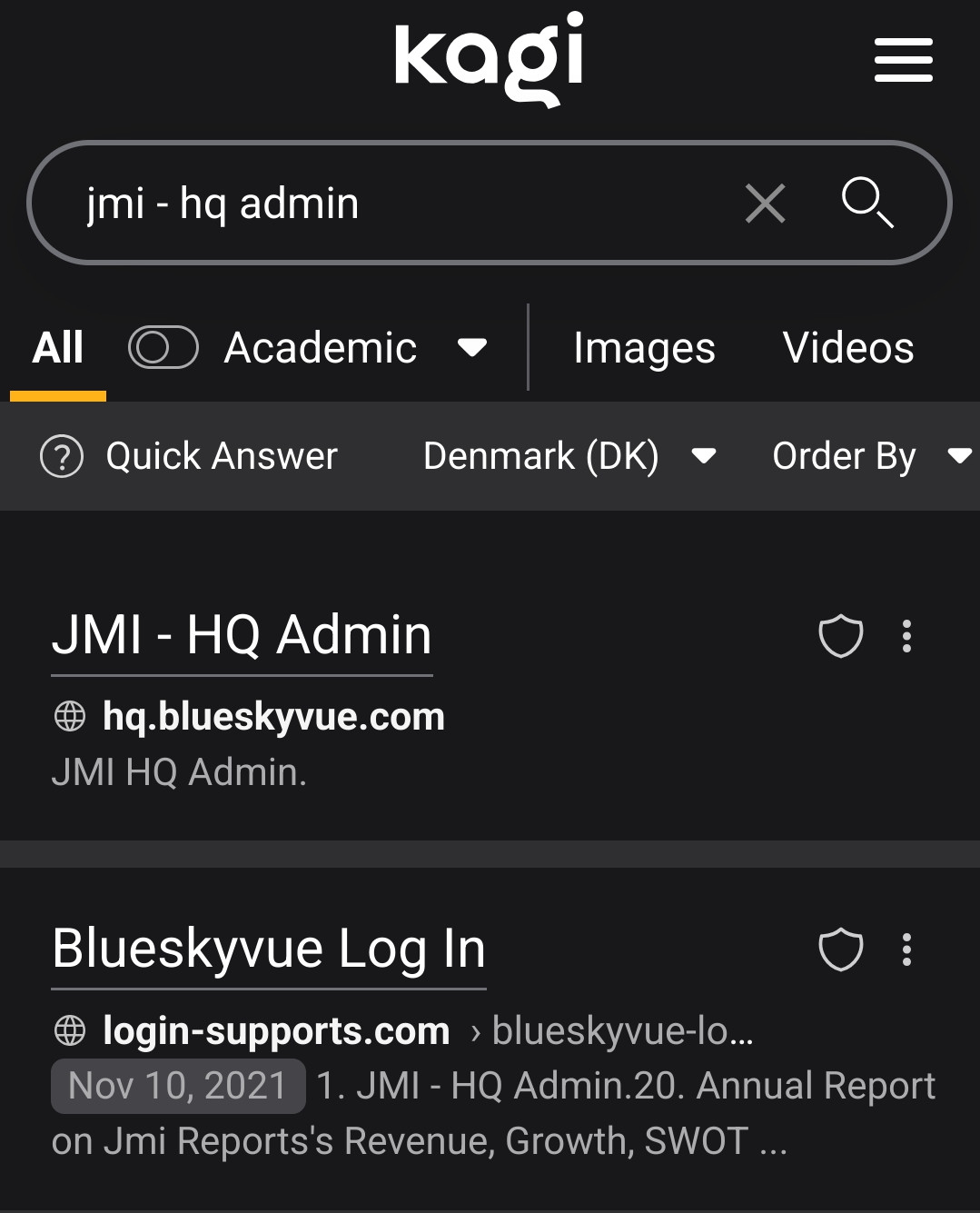Tap the Kagi logo to go home
This screenshot has height=1213, width=980.
point(489,58)
